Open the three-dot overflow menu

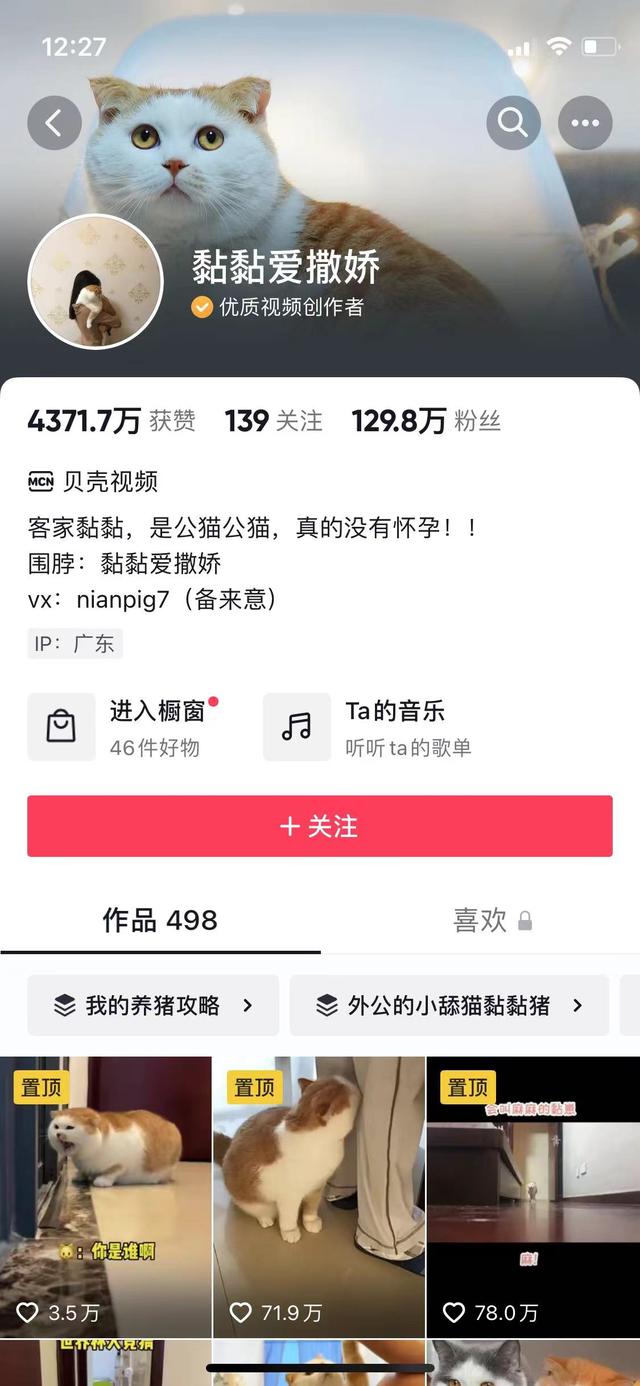pos(585,123)
